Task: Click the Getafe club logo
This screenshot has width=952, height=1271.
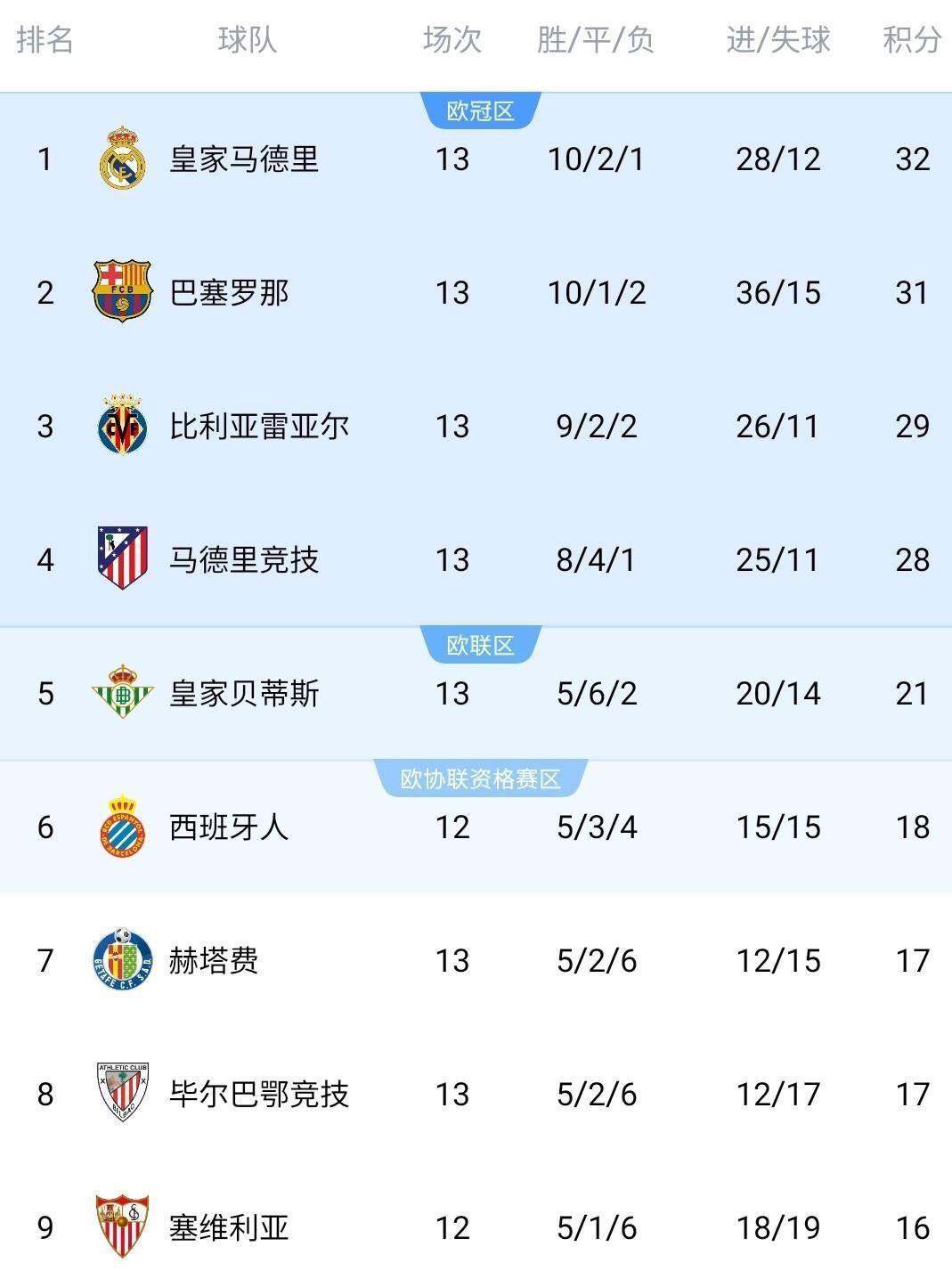Action: pyautogui.click(x=121, y=960)
